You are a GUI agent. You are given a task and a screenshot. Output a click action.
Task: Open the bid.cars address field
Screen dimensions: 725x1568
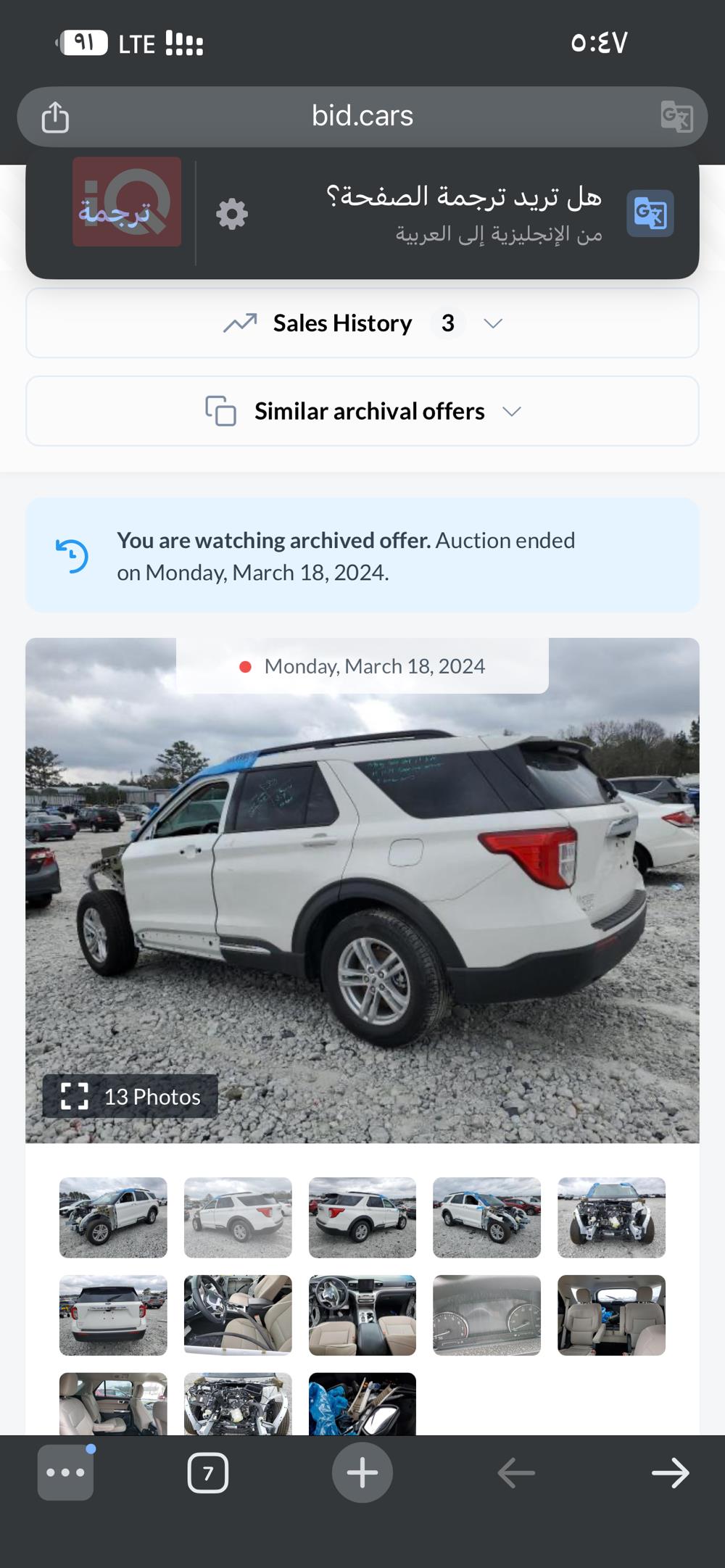(362, 116)
